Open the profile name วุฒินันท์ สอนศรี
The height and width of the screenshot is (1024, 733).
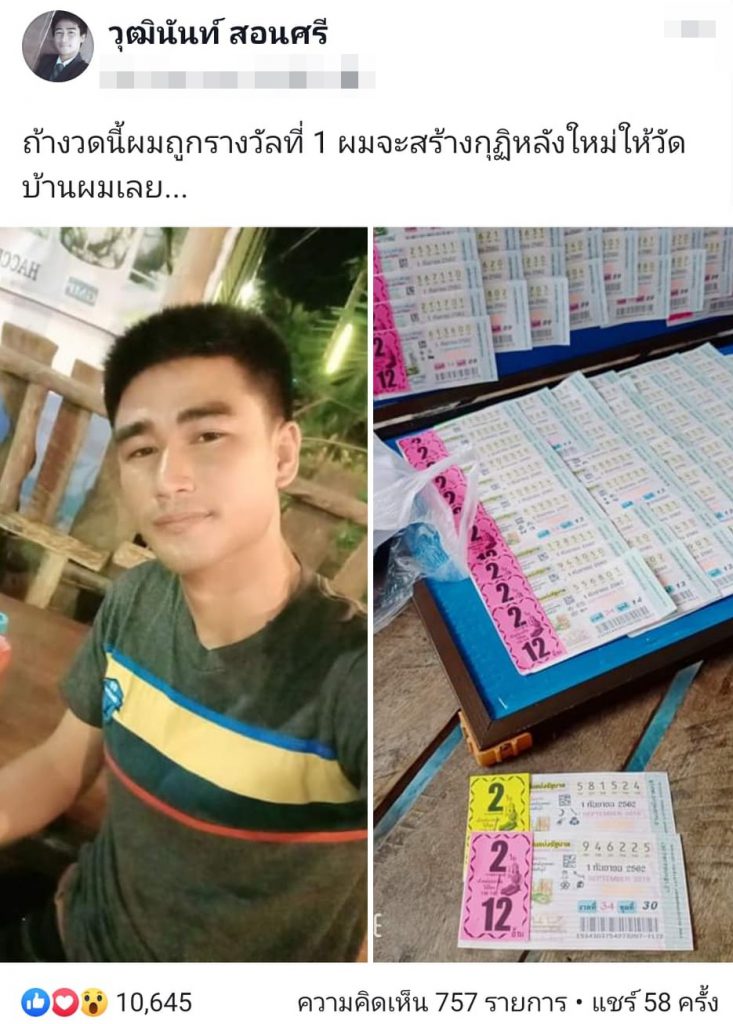point(218,34)
